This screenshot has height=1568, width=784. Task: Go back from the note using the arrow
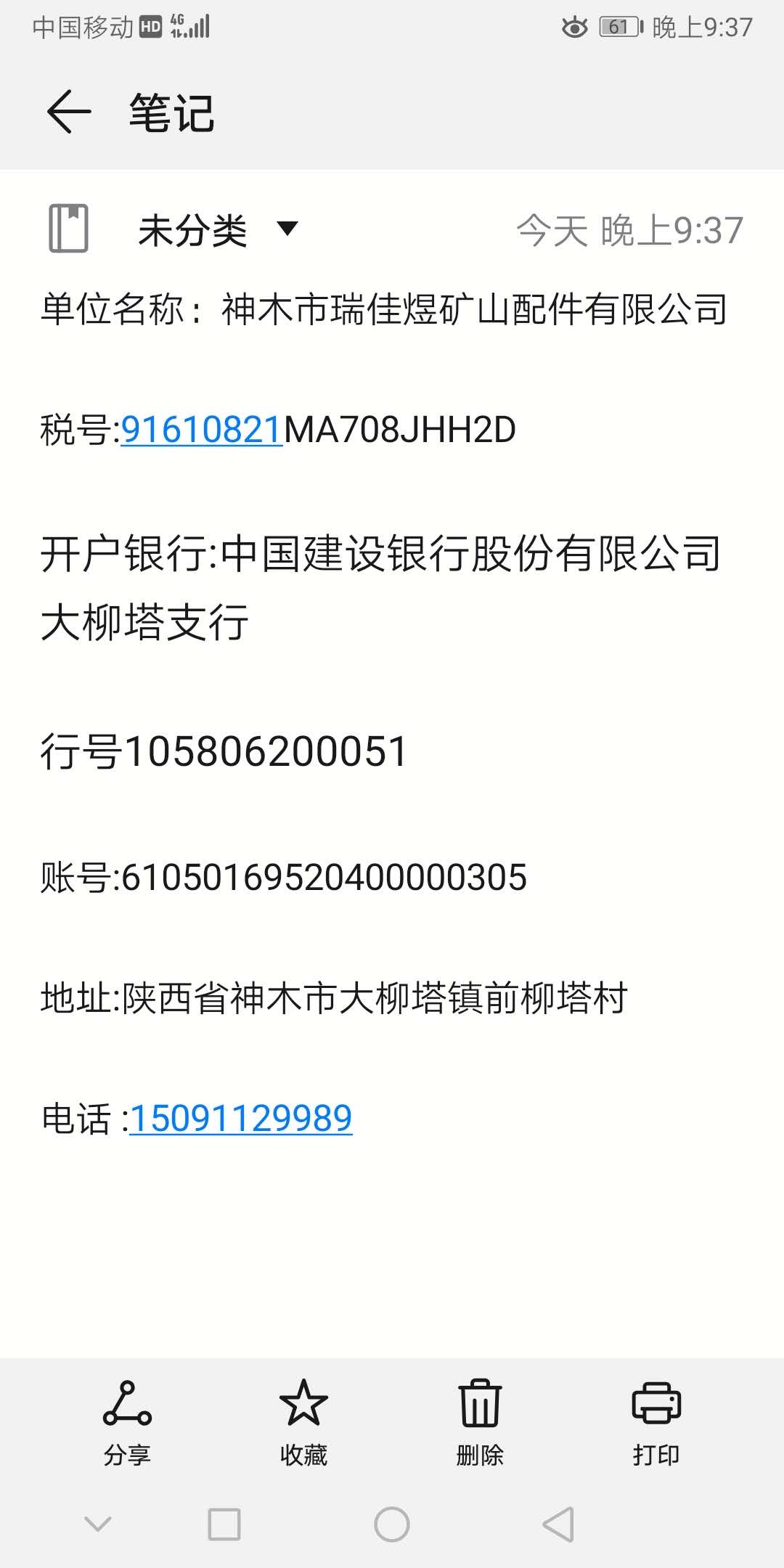coord(69,112)
